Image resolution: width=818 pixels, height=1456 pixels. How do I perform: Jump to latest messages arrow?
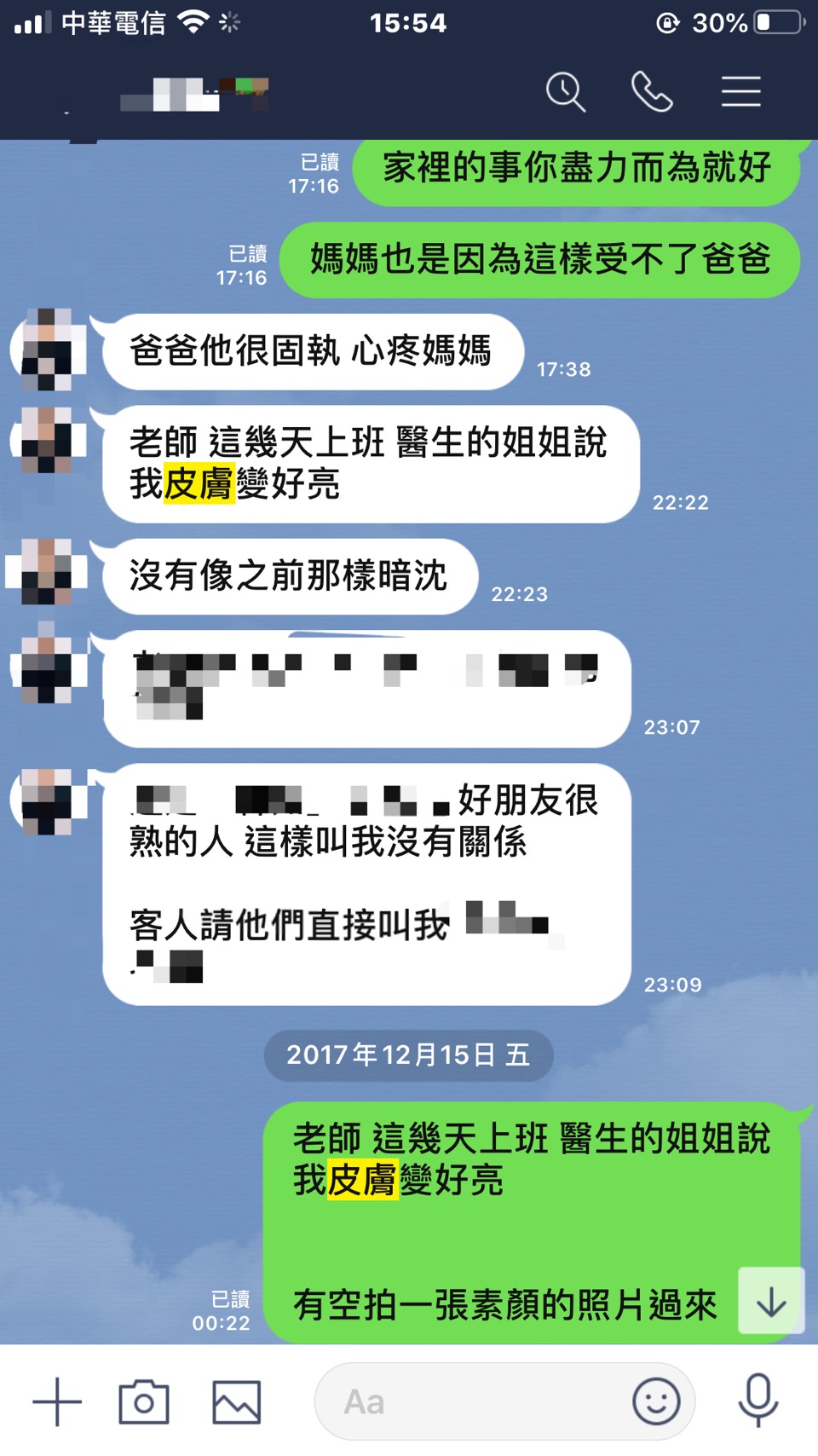[x=771, y=1301]
